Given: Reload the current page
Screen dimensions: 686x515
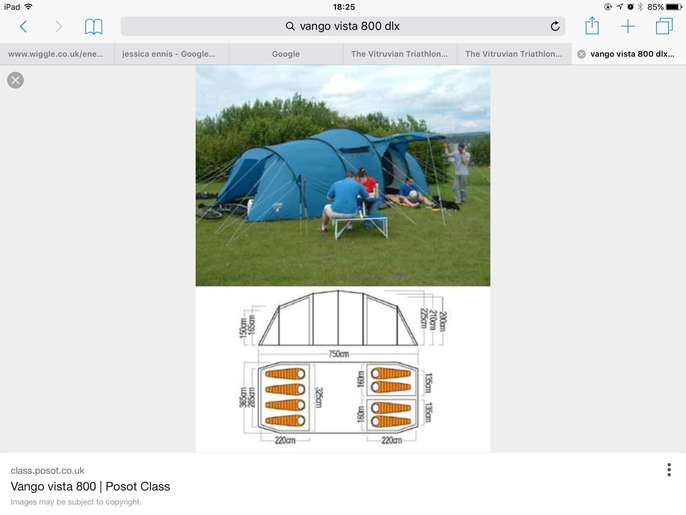Looking at the screenshot, I should click(x=555, y=27).
